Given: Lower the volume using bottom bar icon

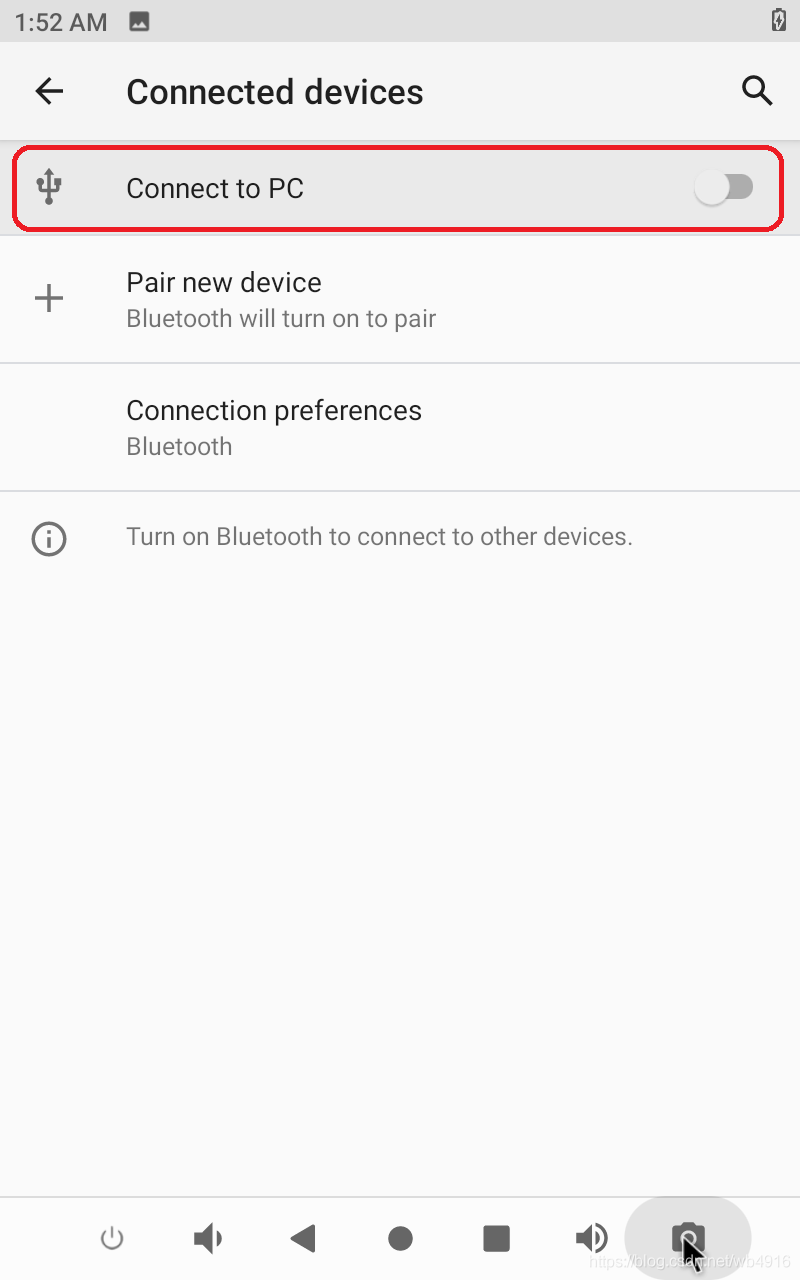Looking at the screenshot, I should [x=208, y=1240].
